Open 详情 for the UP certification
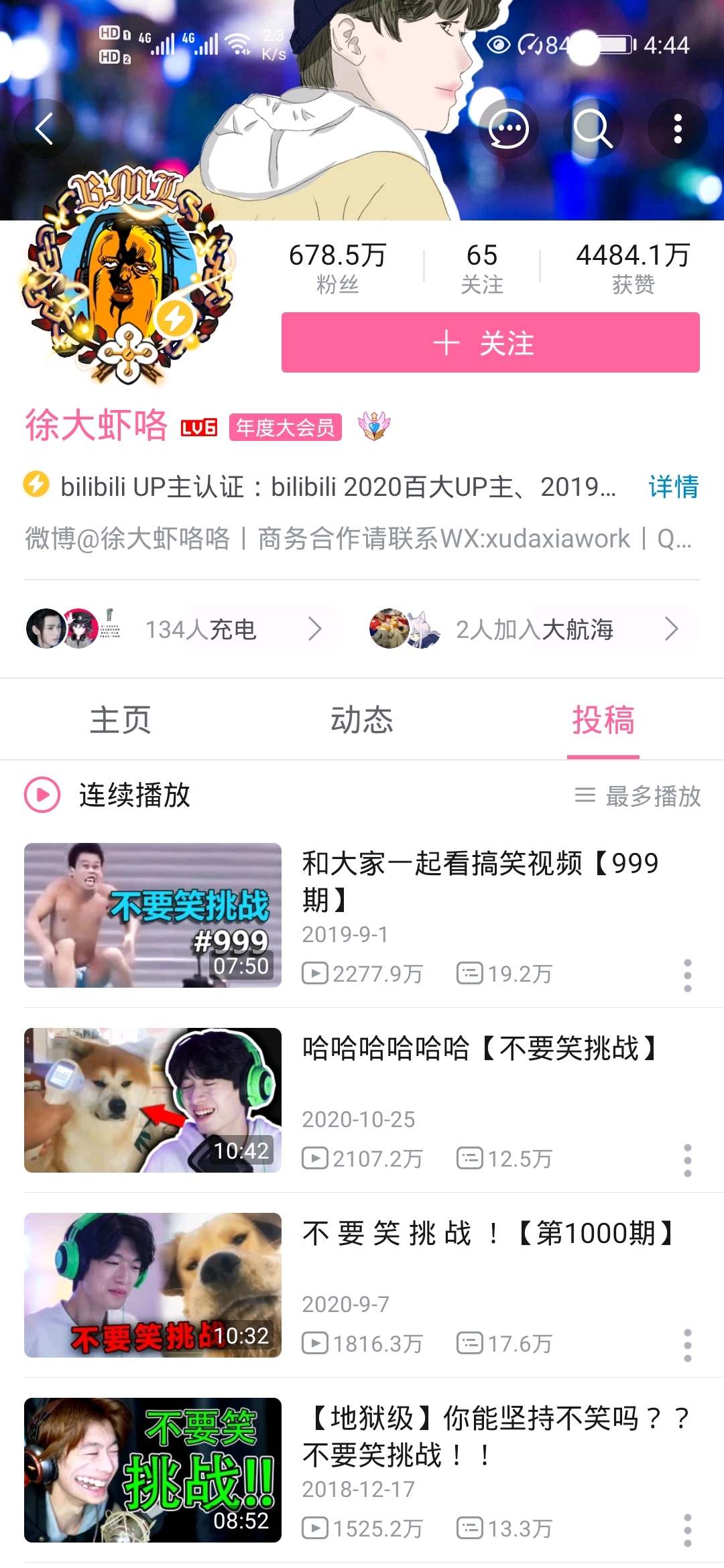The height and width of the screenshot is (1568, 724). pyautogui.click(x=673, y=486)
